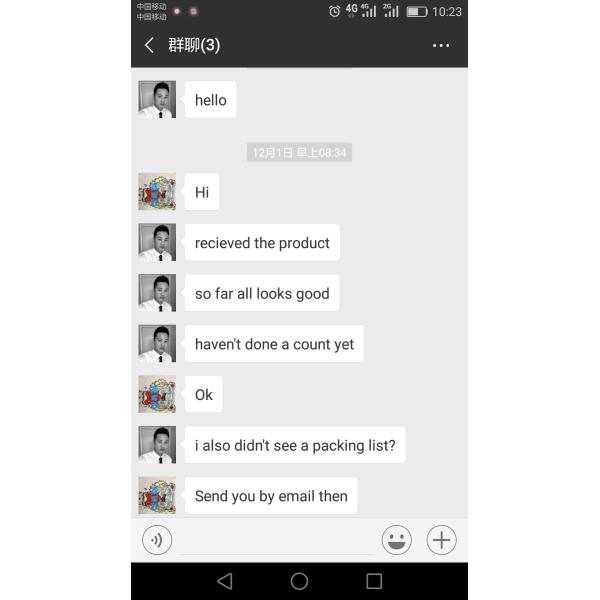Open avatar next to "Hi" message
This screenshot has width=600, height=600.
[x=157, y=192]
